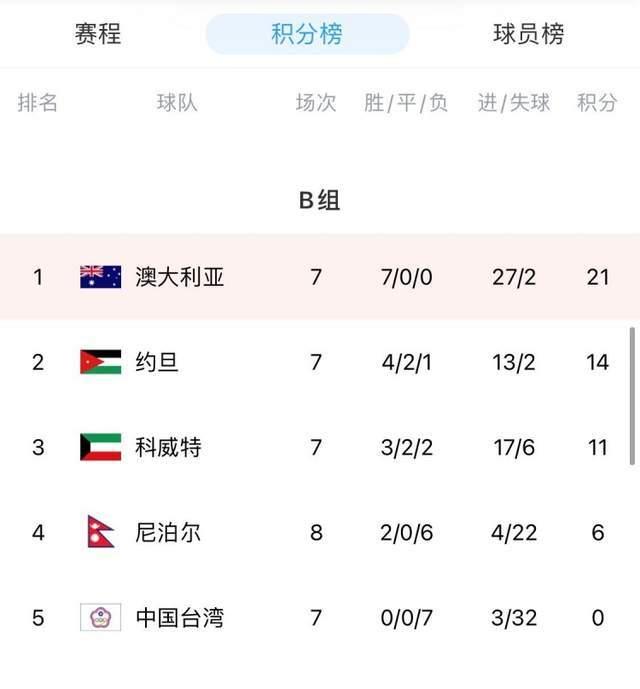Switch to the 赛程 tab

point(98,34)
